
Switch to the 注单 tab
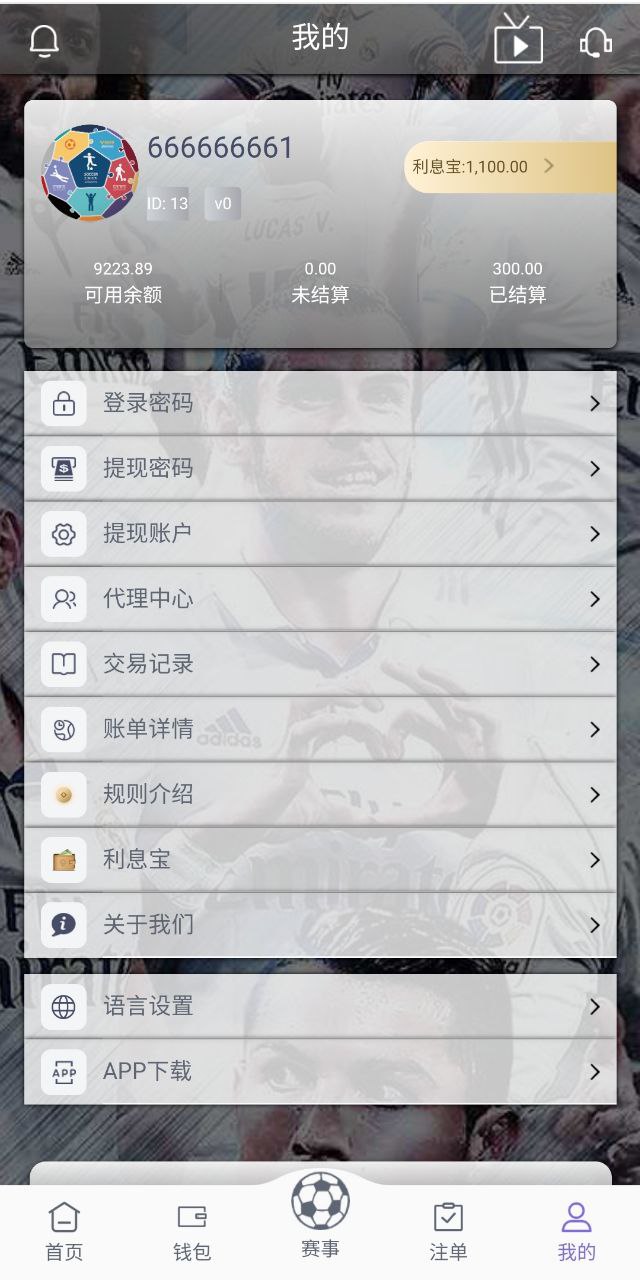(448, 1232)
